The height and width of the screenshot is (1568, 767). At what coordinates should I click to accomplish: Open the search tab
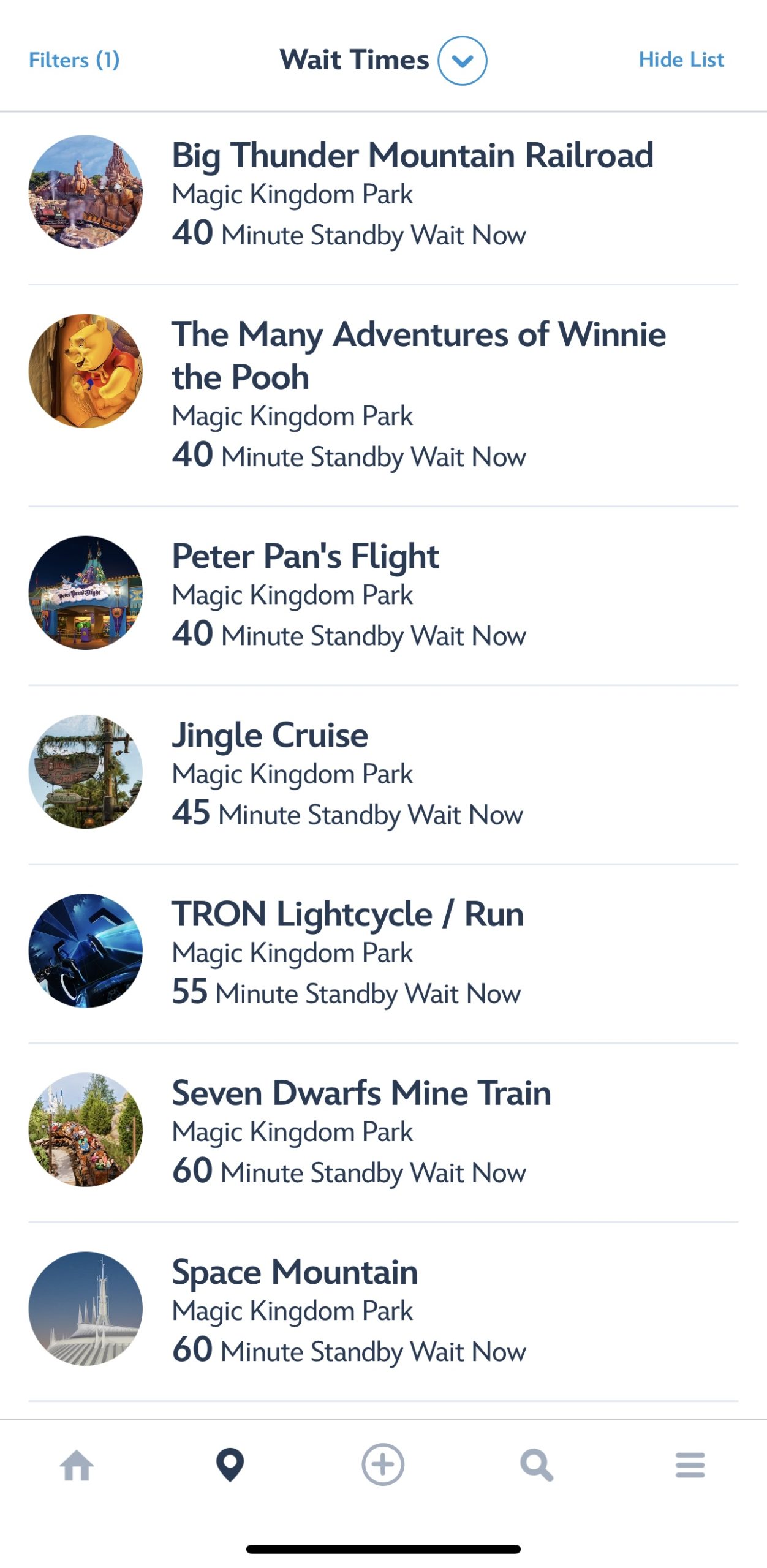coord(537,1465)
